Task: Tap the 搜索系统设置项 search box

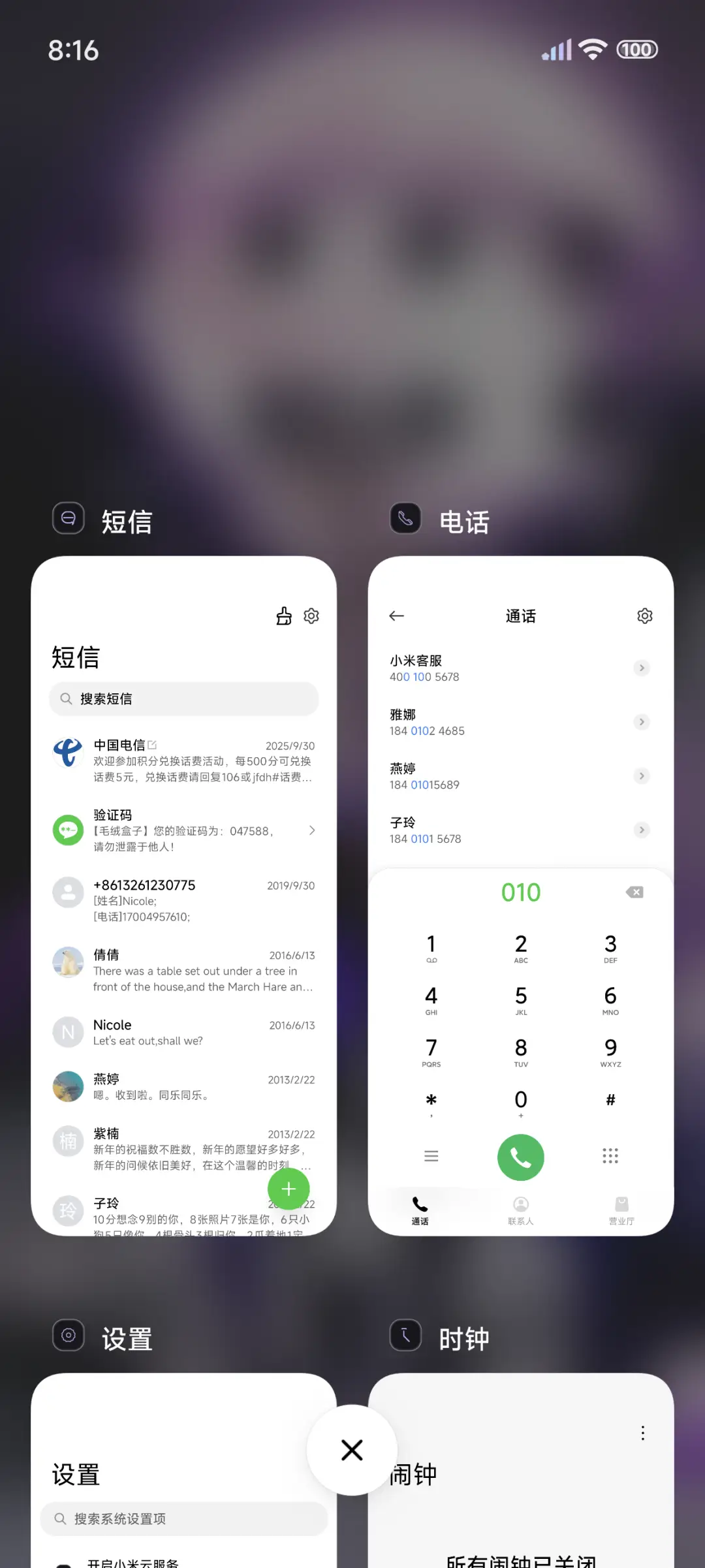Action: click(x=183, y=1518)
